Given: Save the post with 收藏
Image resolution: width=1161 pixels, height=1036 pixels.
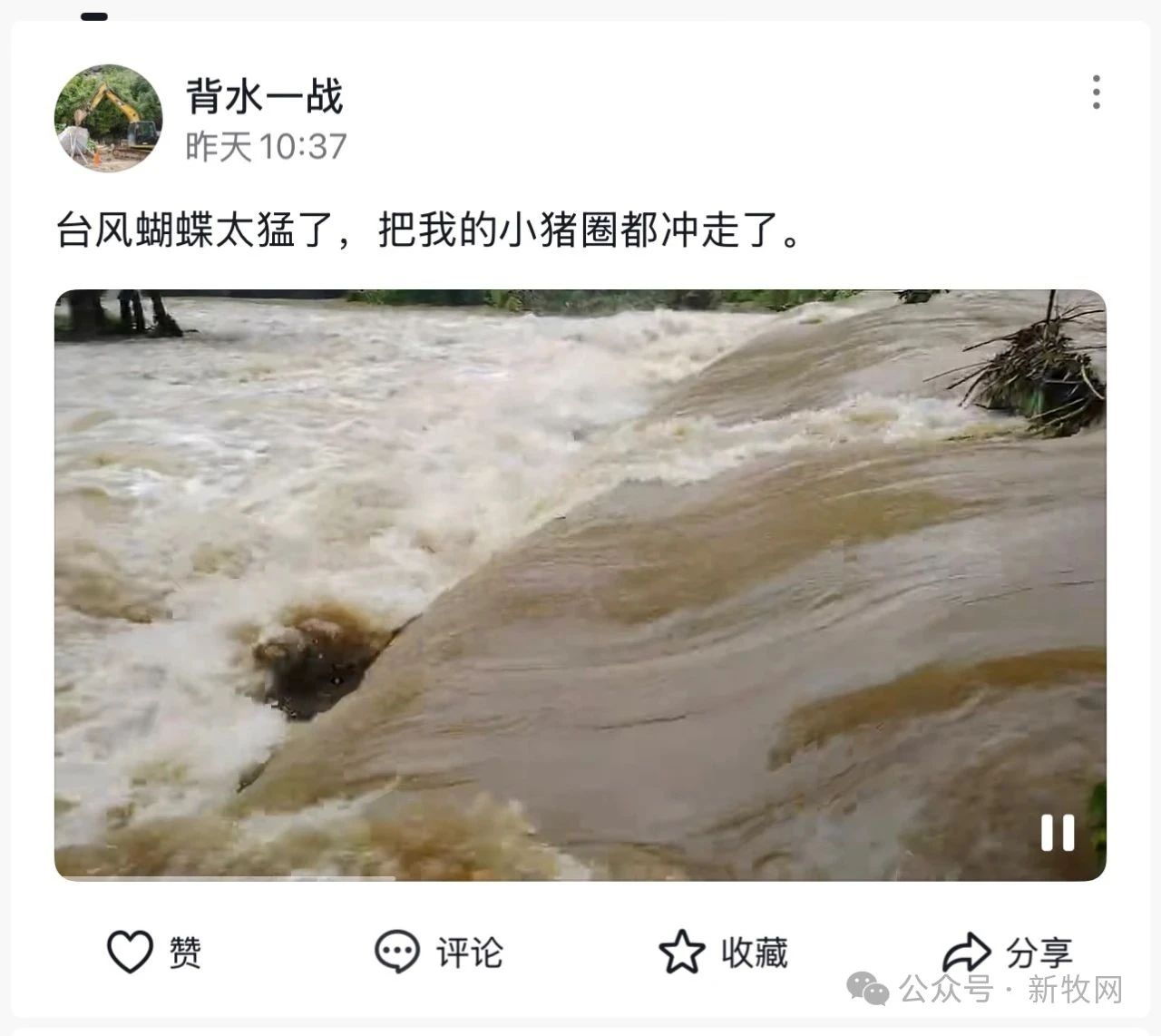Looking at the screenshot, I should tap(723, 953).
